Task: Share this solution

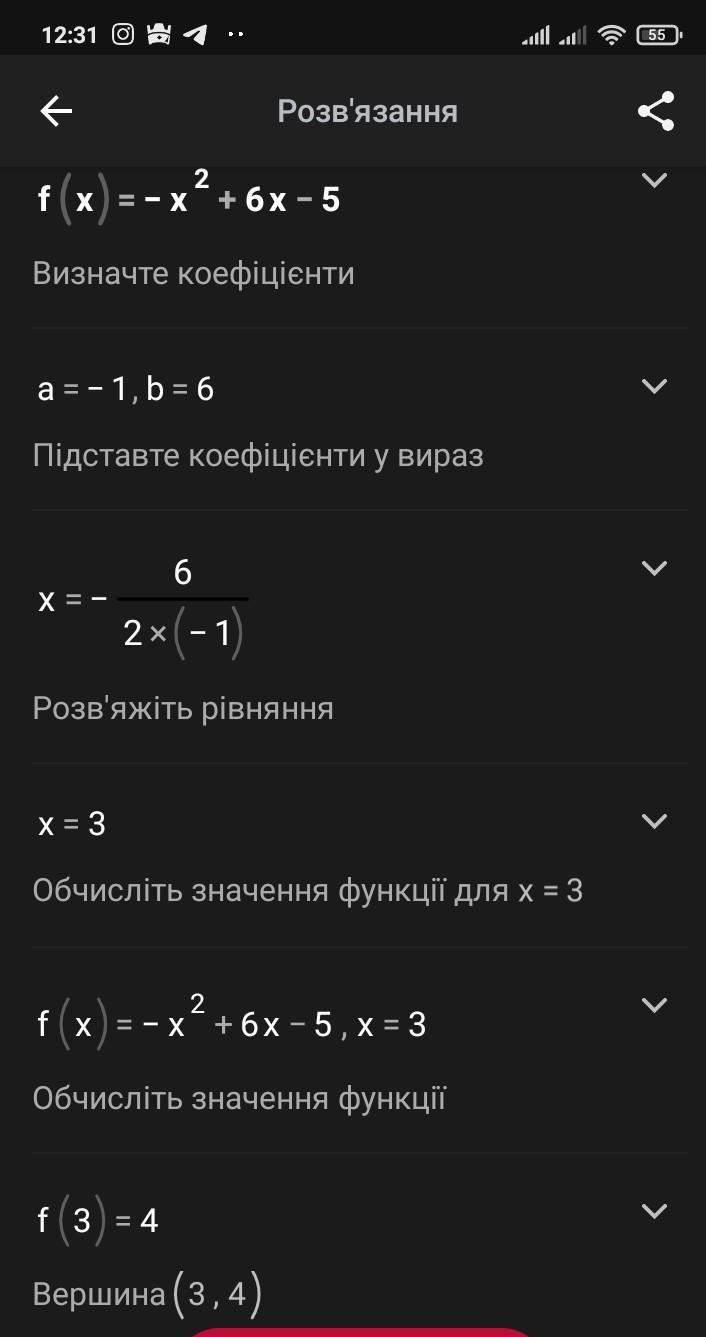Action: tap(656, 111)
